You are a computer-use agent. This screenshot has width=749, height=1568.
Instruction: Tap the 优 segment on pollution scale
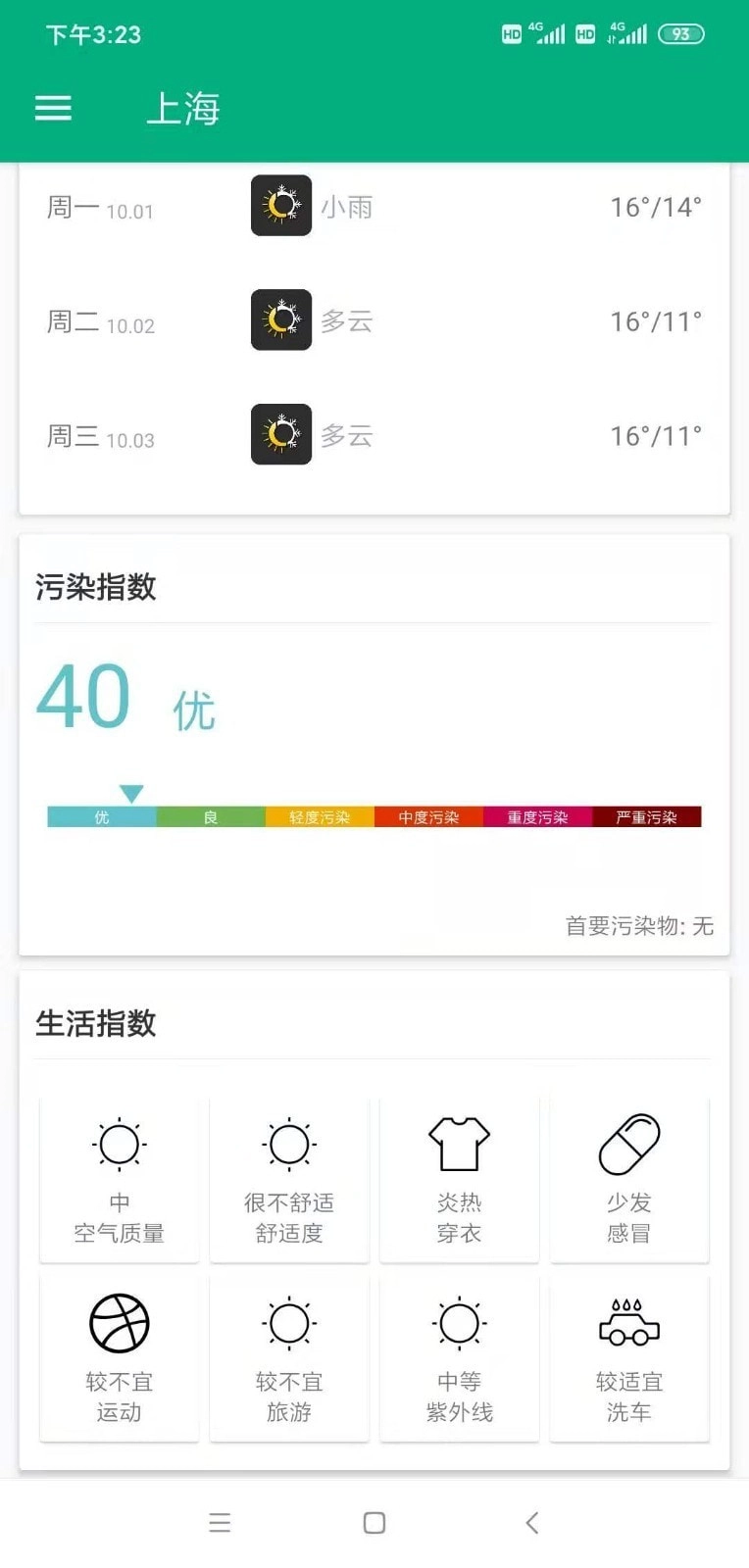tap(101, 816)
